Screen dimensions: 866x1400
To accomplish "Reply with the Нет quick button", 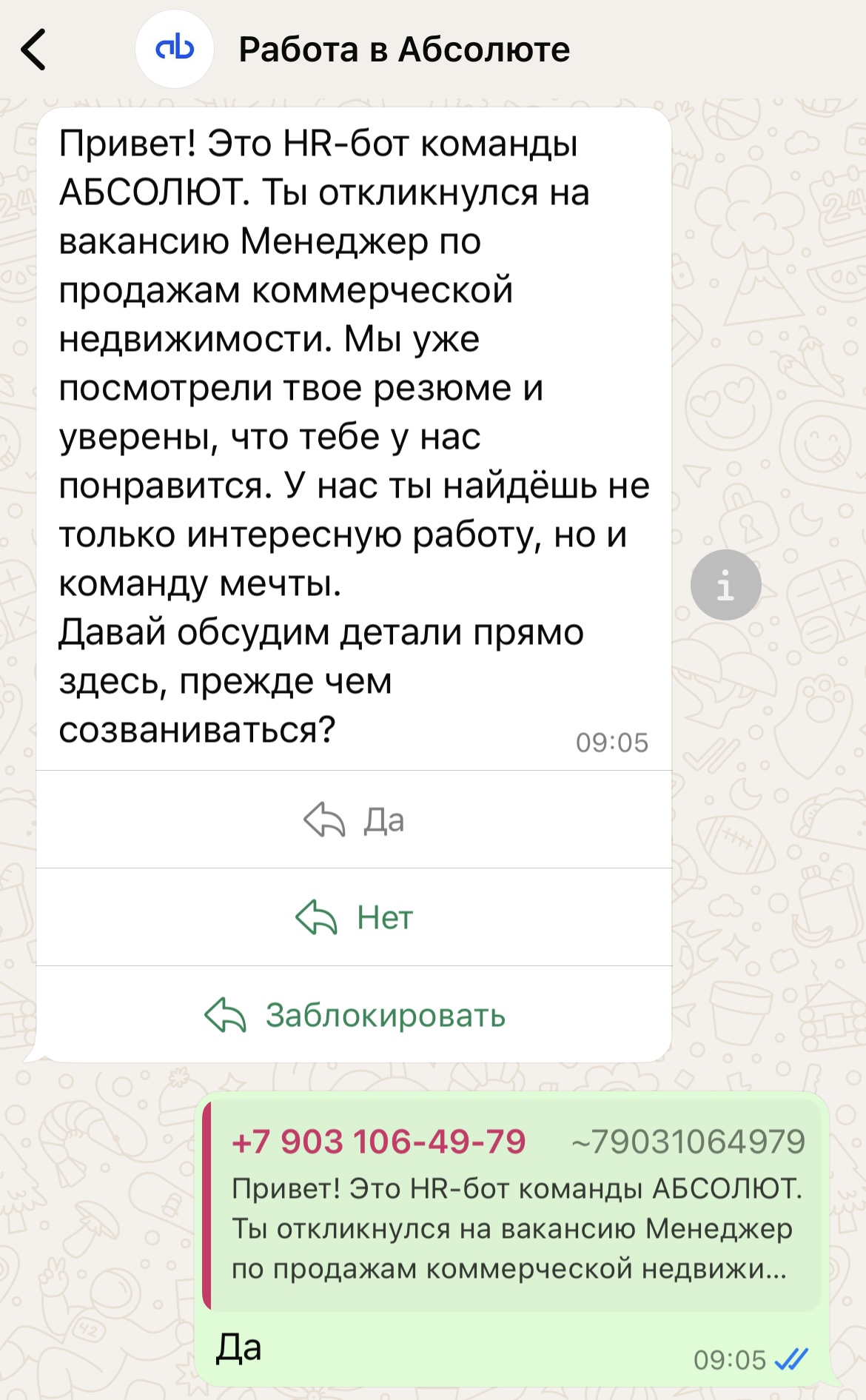I will click(354, 917).
